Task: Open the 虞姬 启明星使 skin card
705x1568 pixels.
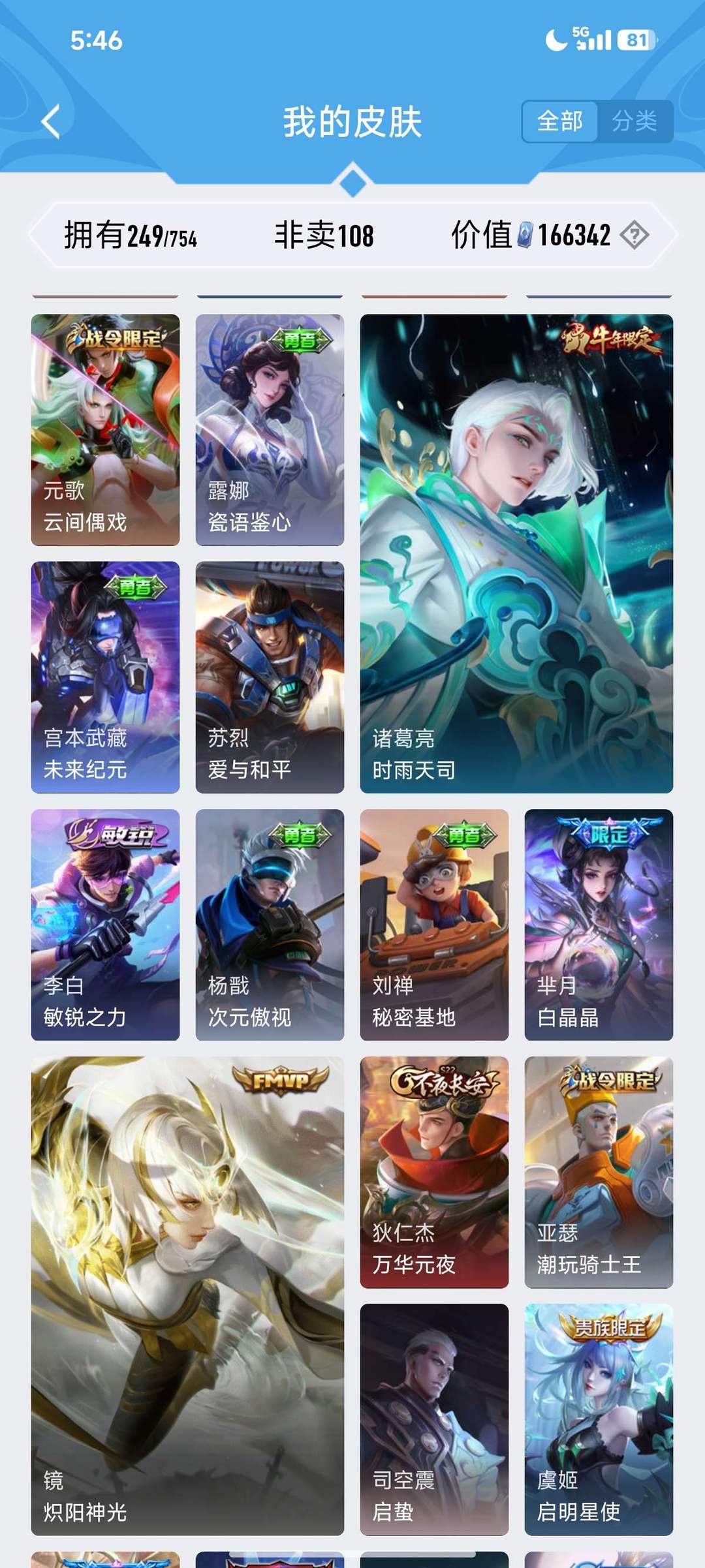Action: 599,1419
